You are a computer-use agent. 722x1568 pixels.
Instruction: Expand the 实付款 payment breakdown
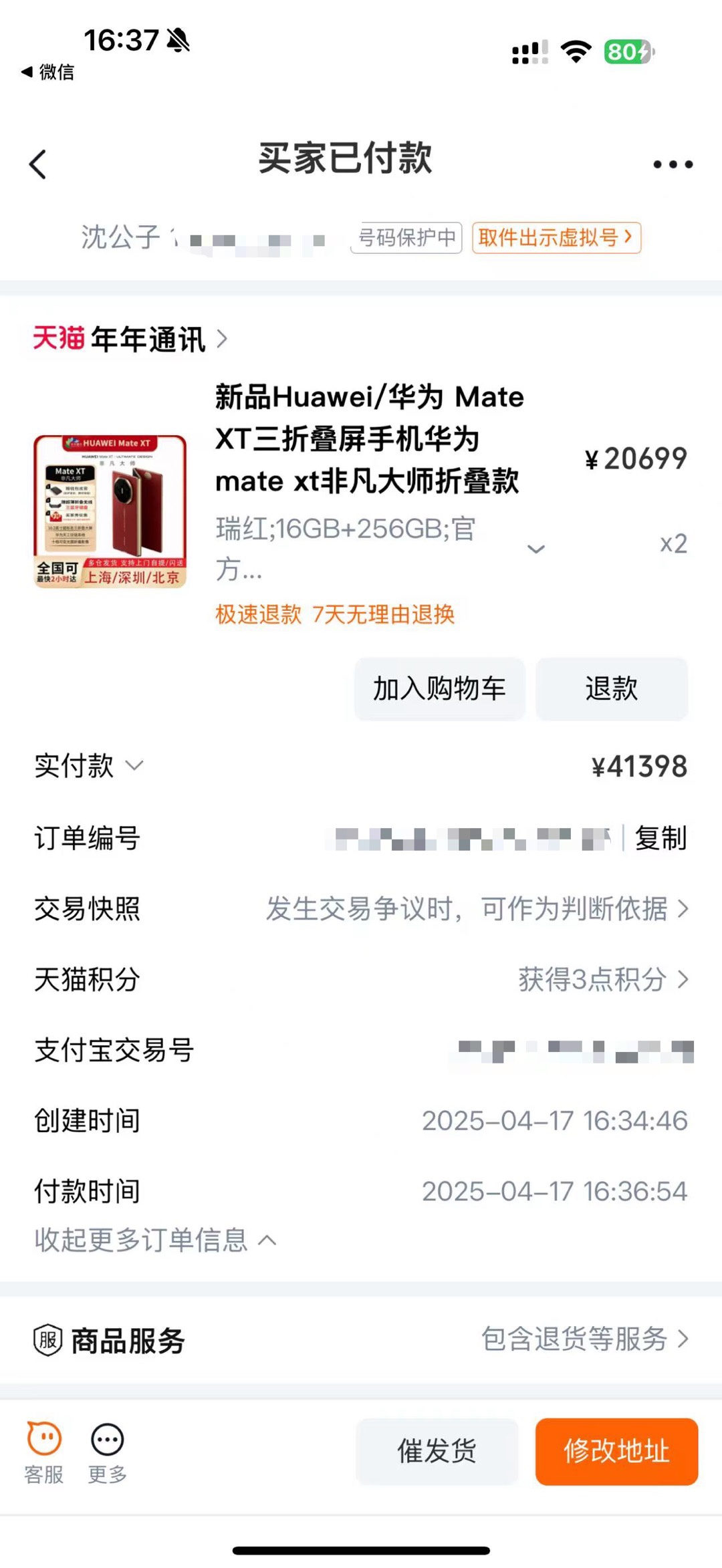point(89,766)
